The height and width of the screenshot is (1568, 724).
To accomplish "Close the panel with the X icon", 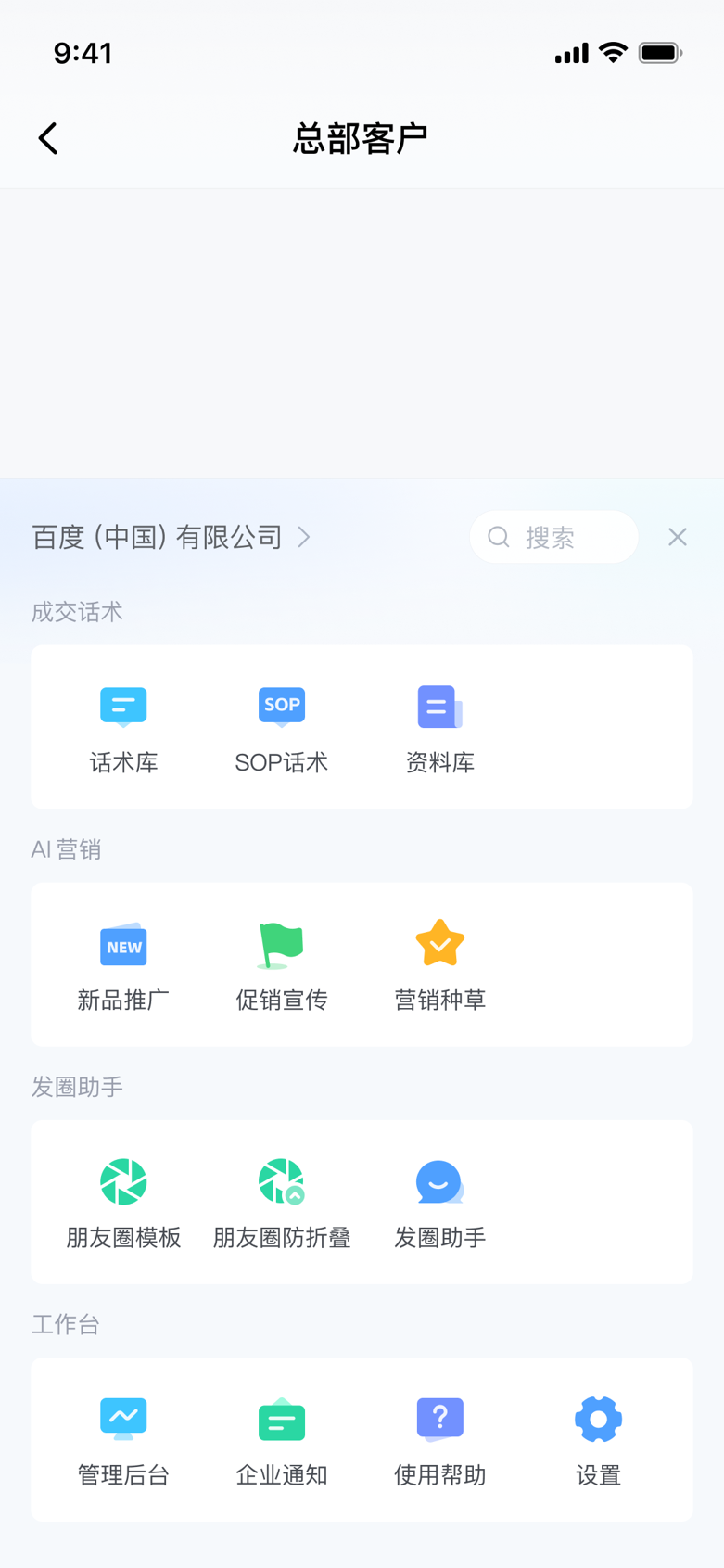I will click(x=678, y=537).
